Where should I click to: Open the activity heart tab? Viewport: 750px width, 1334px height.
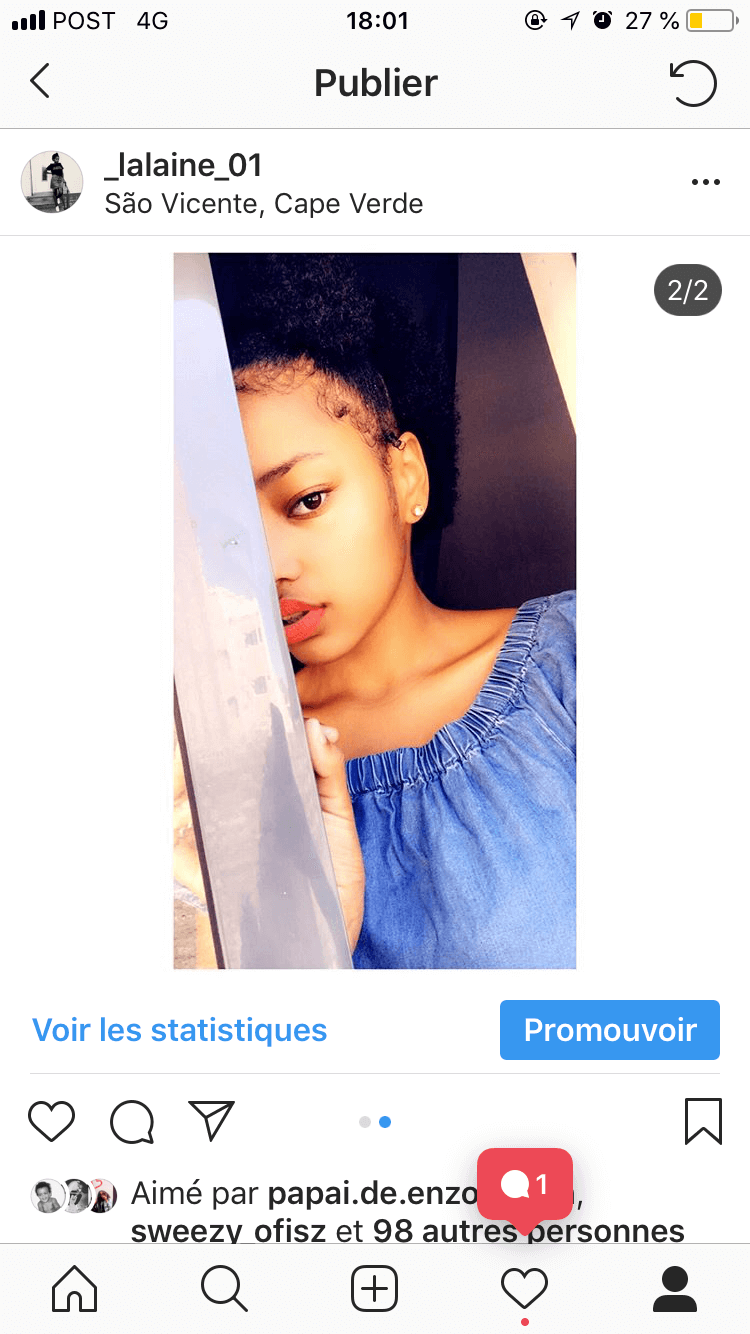click(525, 1289)
